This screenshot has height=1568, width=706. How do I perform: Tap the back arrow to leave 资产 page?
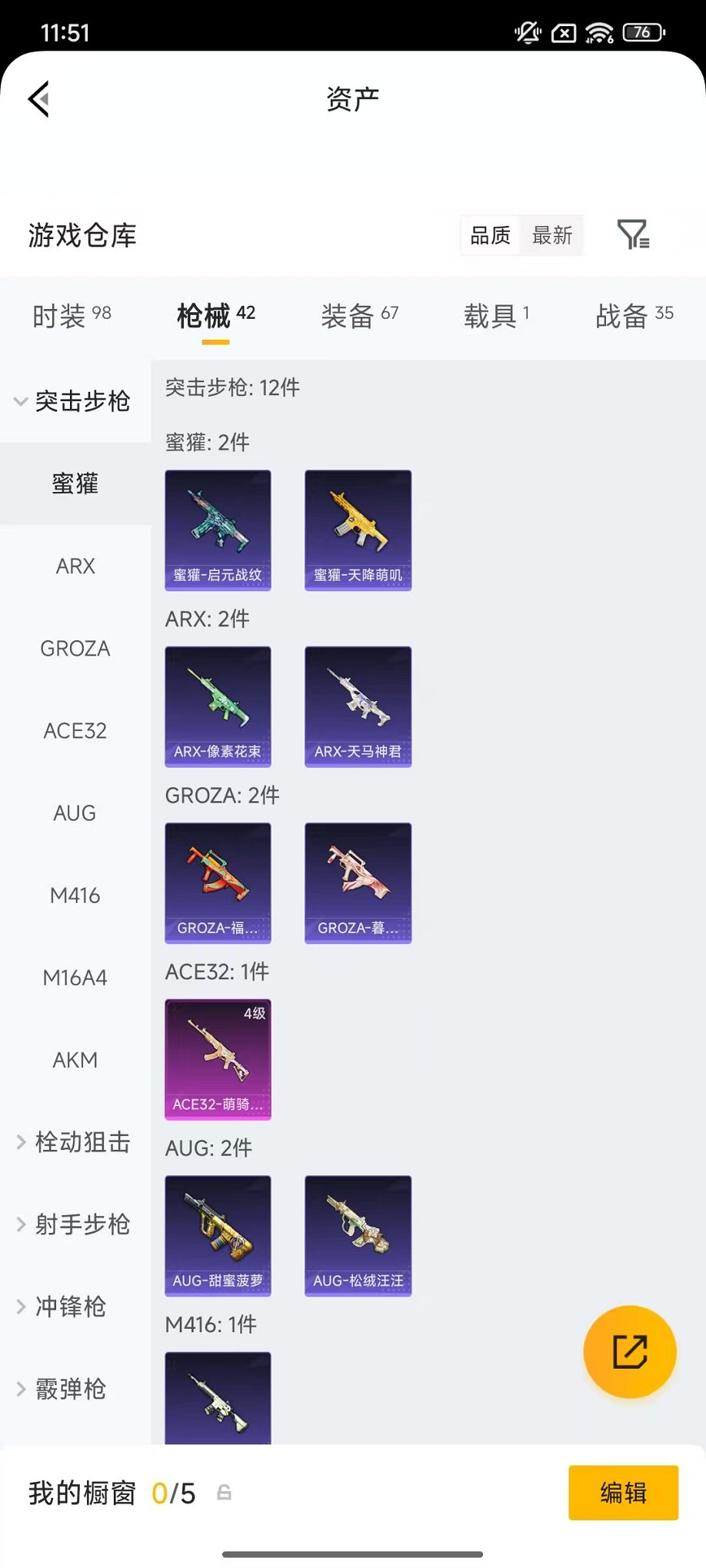pos(38,100)
